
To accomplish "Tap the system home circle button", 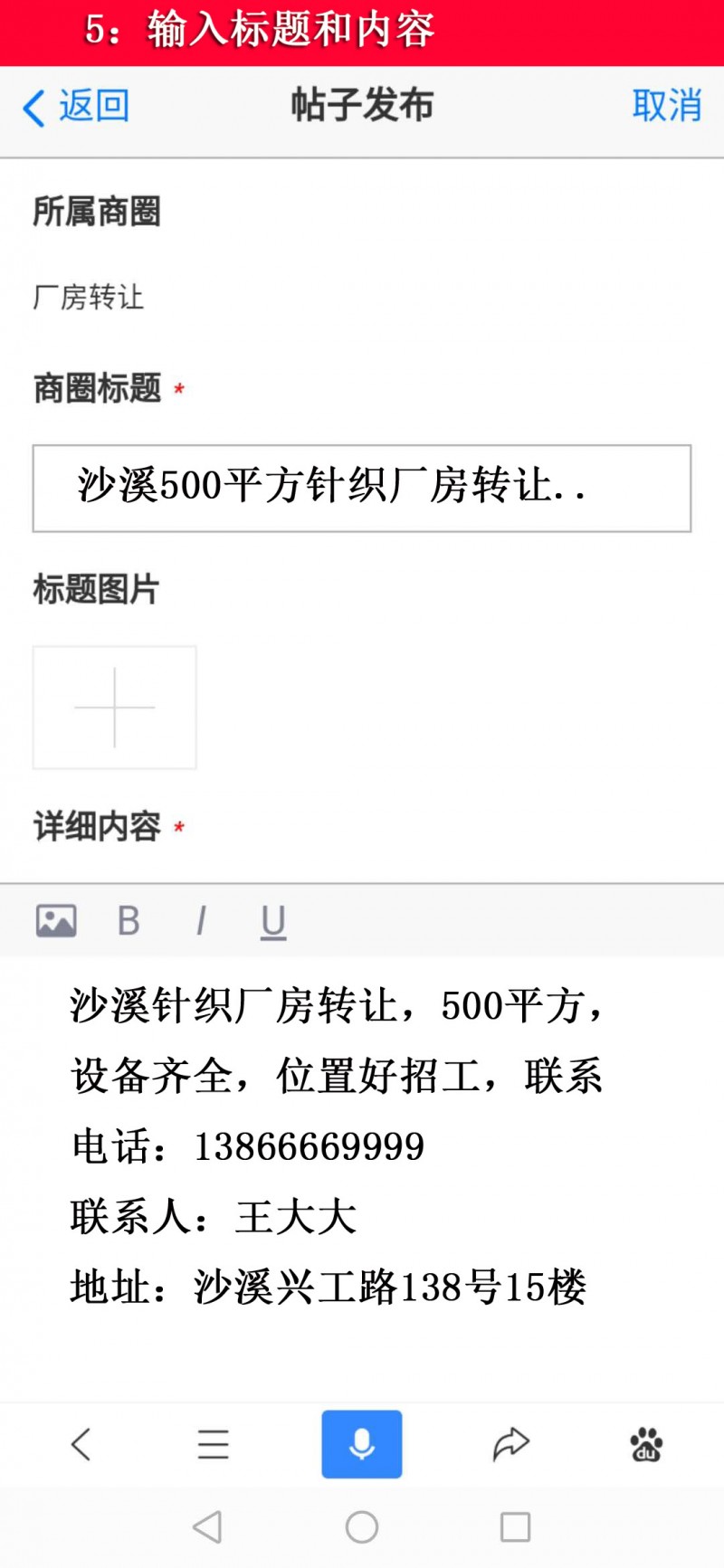I will pyautogui.click(x=362, y=1527).
